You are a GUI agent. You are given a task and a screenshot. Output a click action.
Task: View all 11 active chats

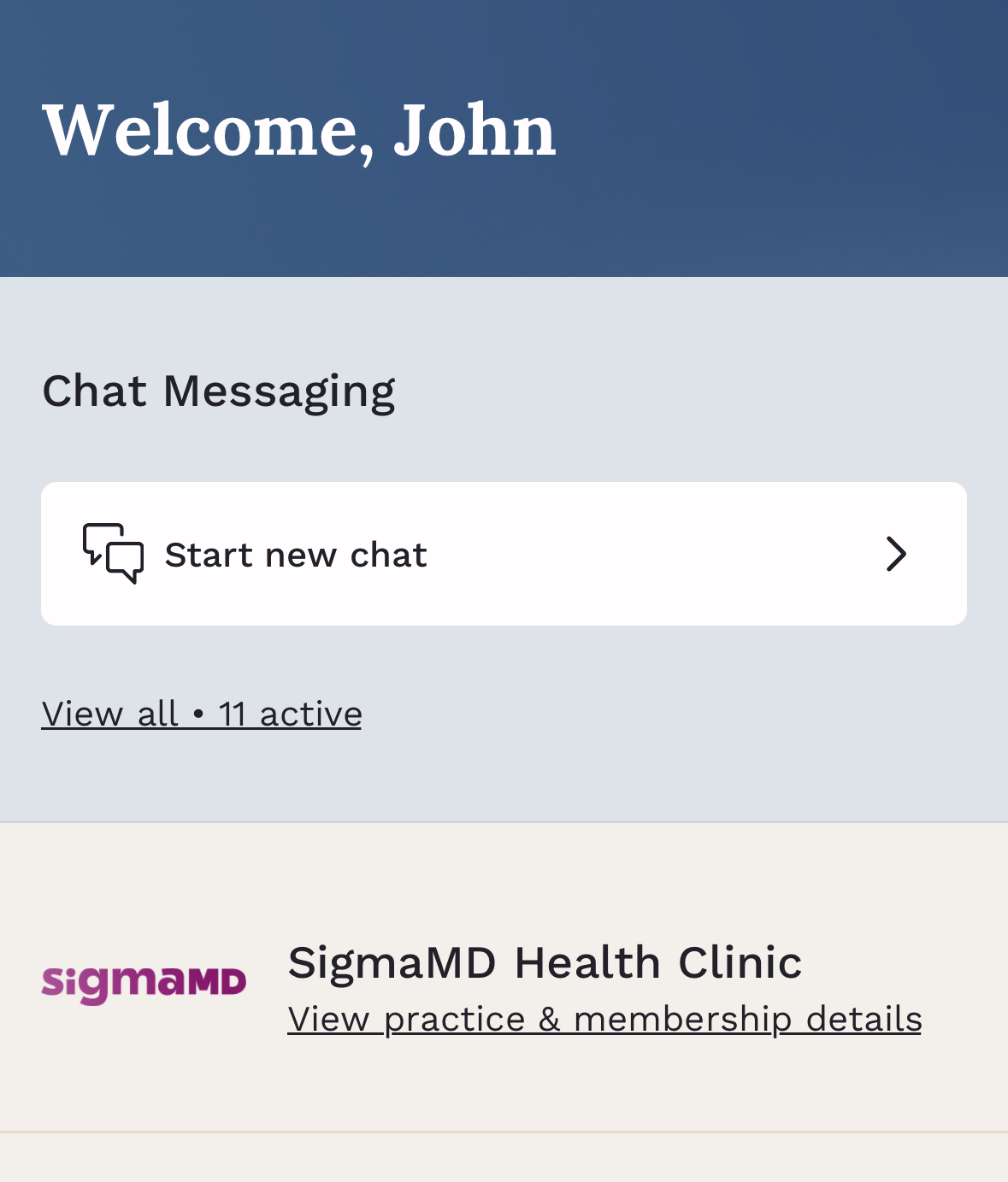click(202, 714)
